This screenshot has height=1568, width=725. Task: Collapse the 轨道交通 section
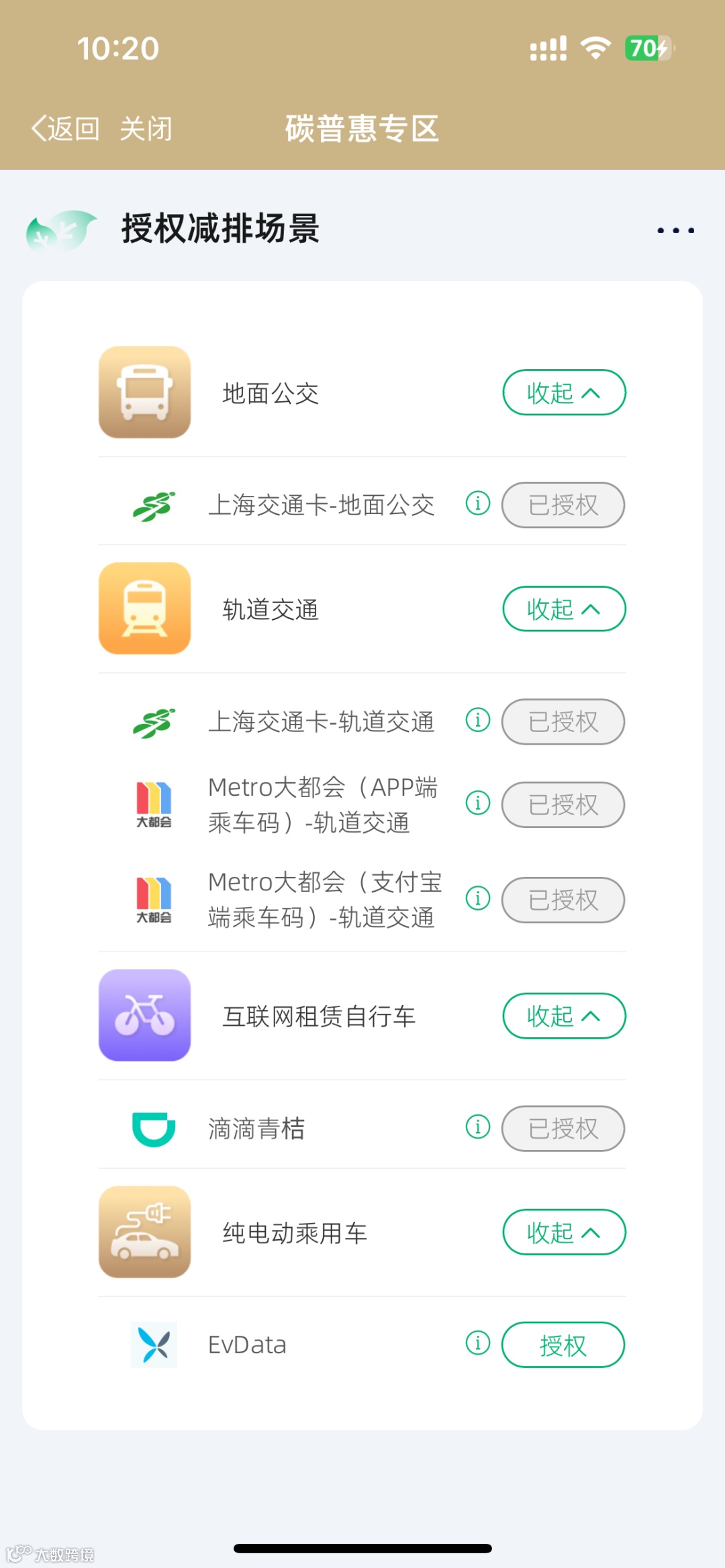(x=564, y=609)
